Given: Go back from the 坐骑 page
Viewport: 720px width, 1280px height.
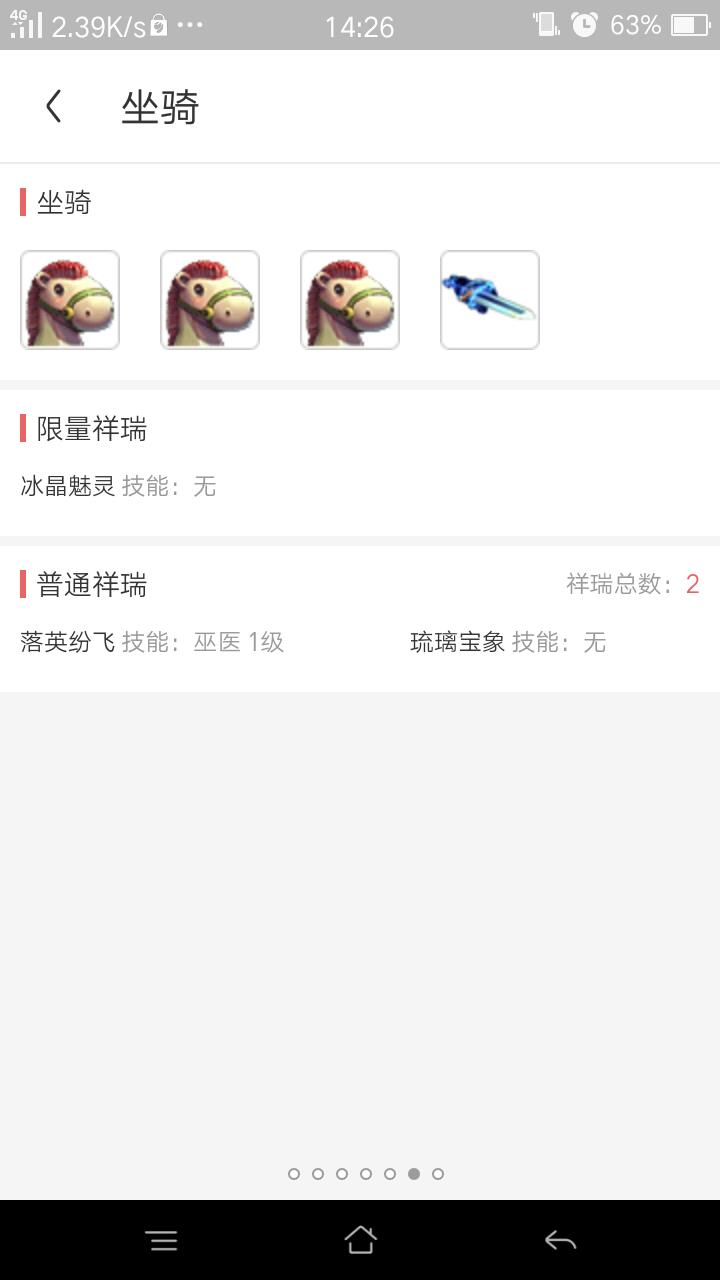Looking at the screenshot, I should [54, 106].
